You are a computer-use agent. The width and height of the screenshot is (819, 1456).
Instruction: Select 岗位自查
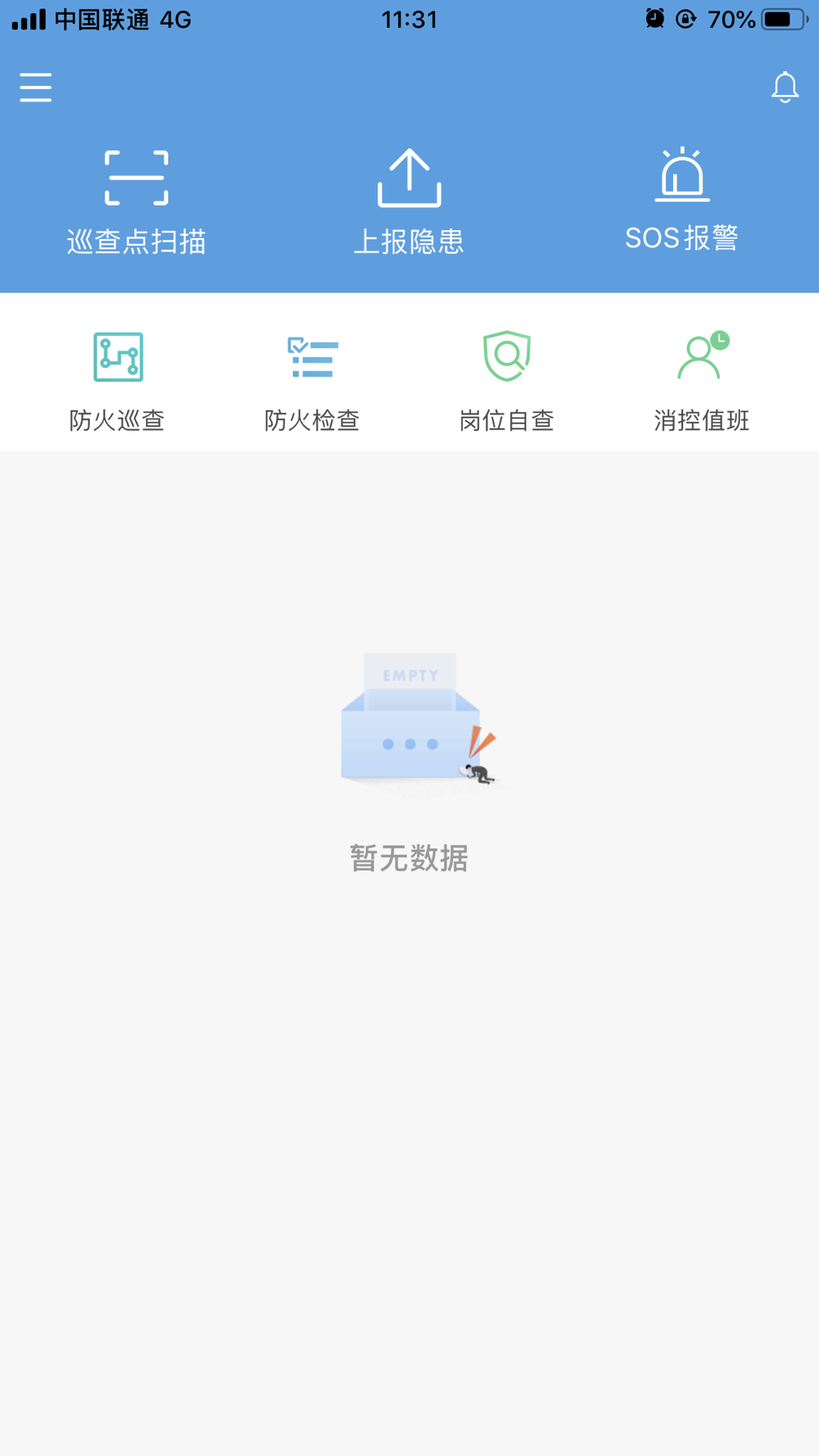[x=507, y=379]
